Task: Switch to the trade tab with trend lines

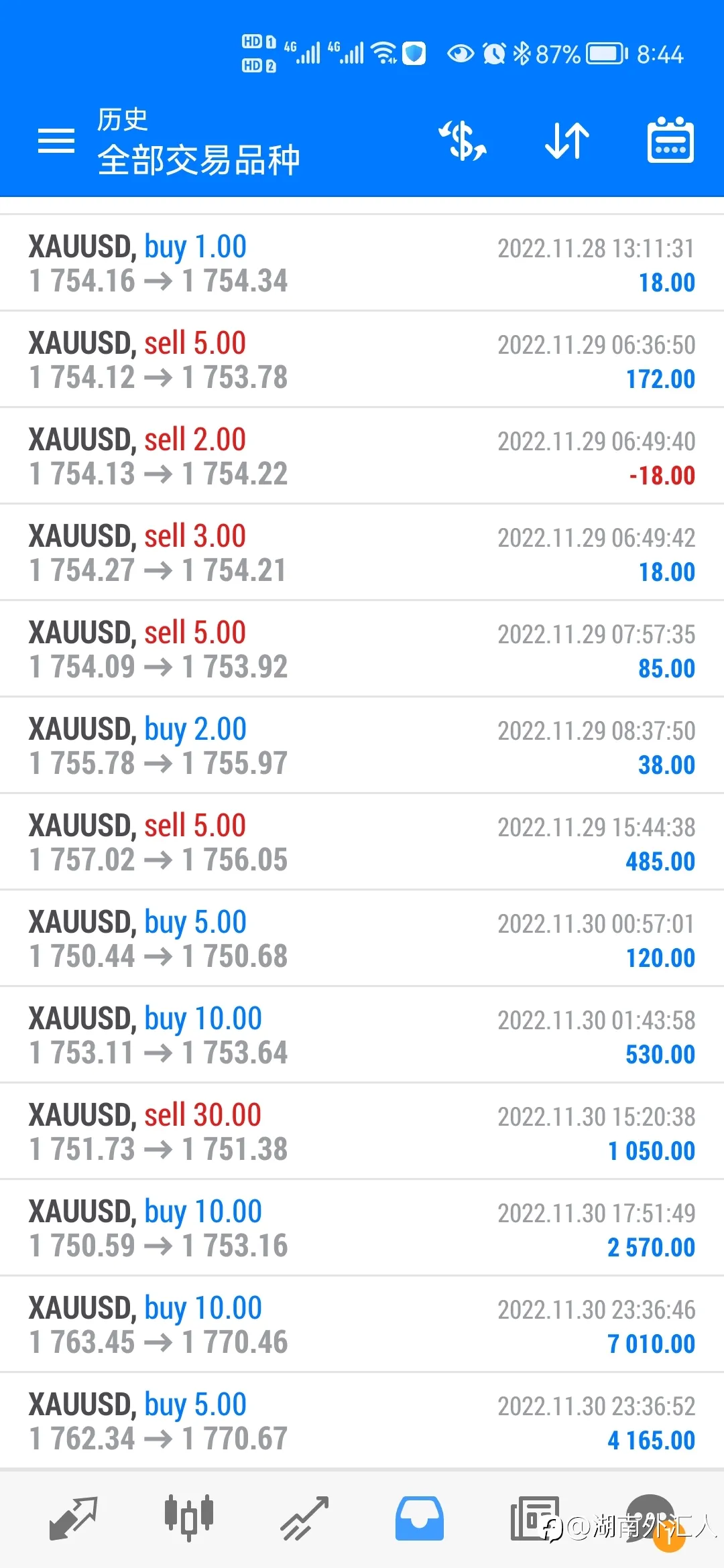Action: 304,1518
